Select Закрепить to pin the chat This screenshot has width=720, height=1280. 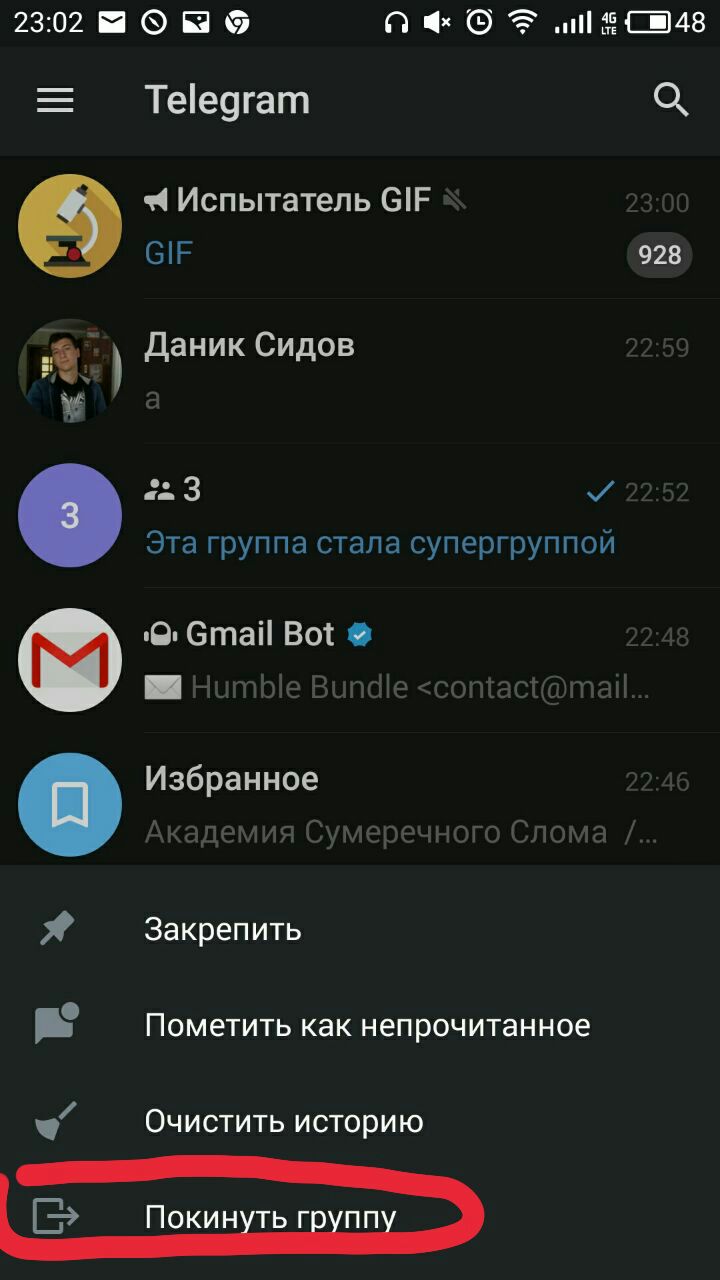pyautogui.click(x=223, y=929)
